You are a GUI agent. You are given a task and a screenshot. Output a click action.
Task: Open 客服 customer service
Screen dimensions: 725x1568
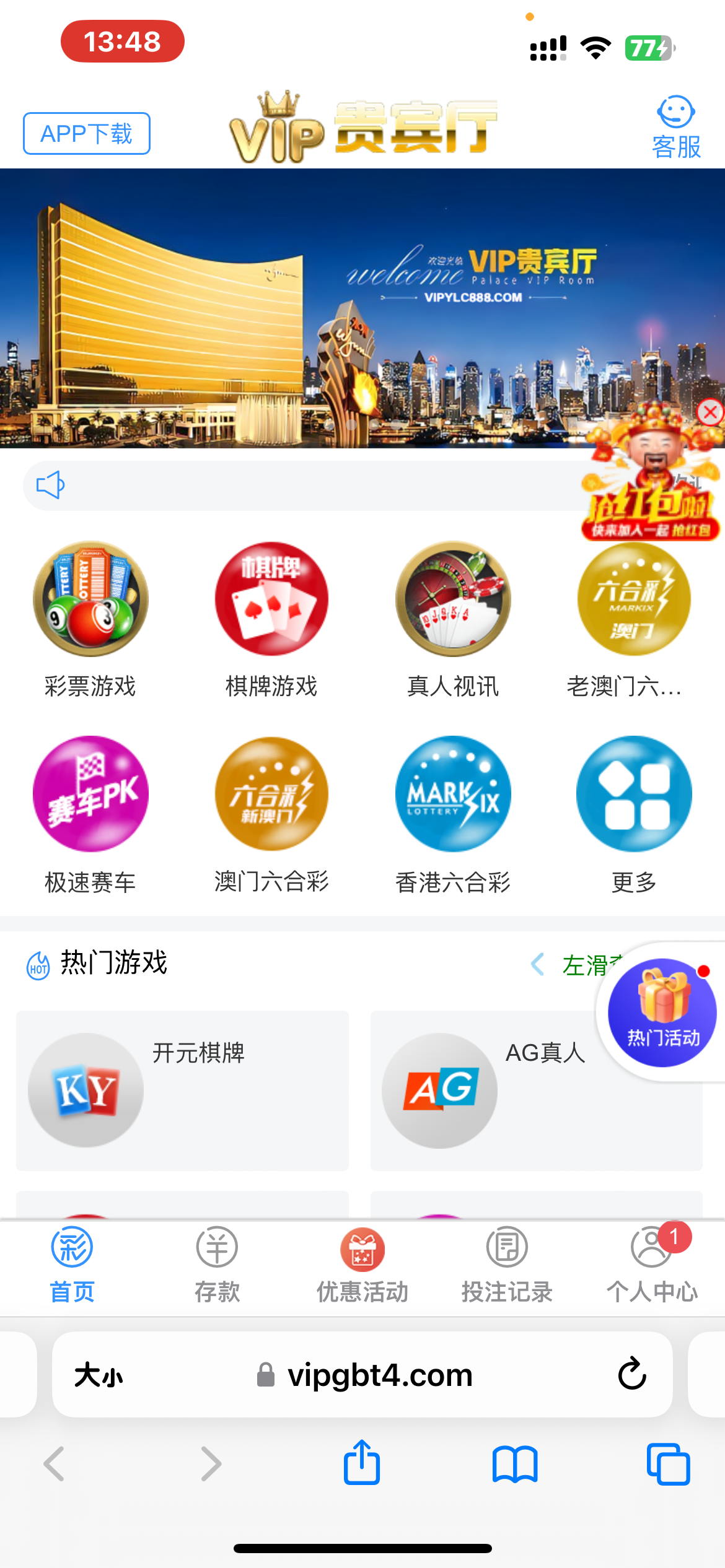click(x=676, y=128)
